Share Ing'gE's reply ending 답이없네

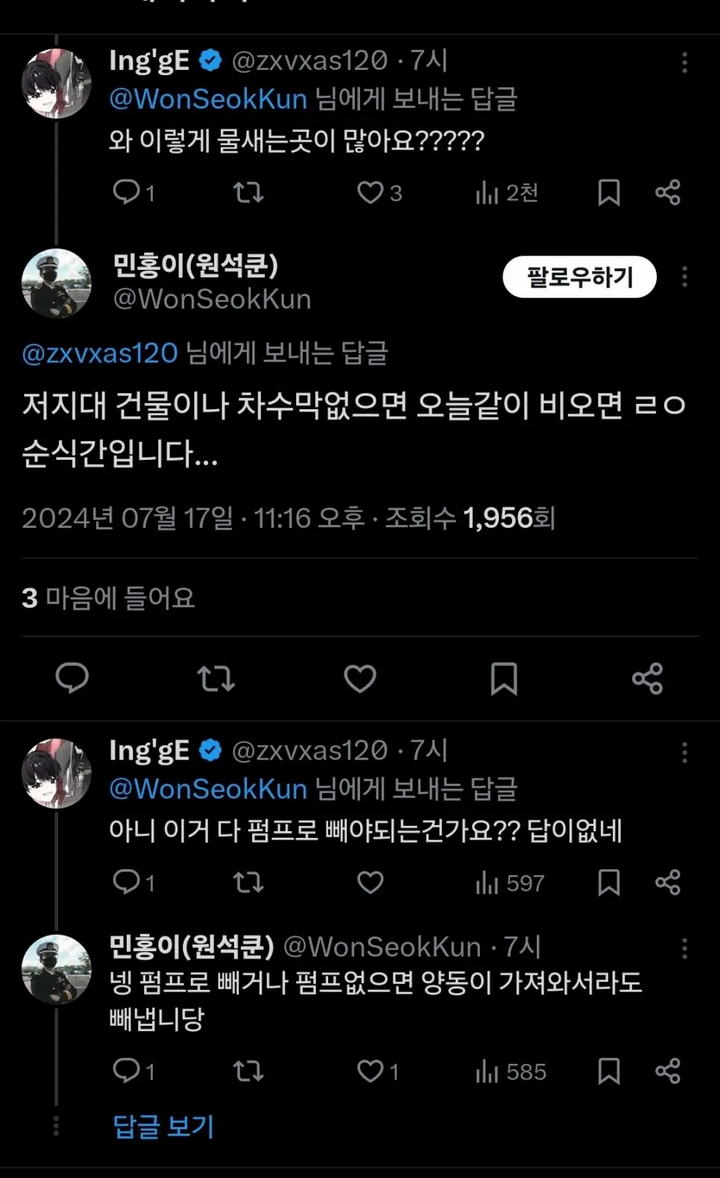tap(668, 882)
